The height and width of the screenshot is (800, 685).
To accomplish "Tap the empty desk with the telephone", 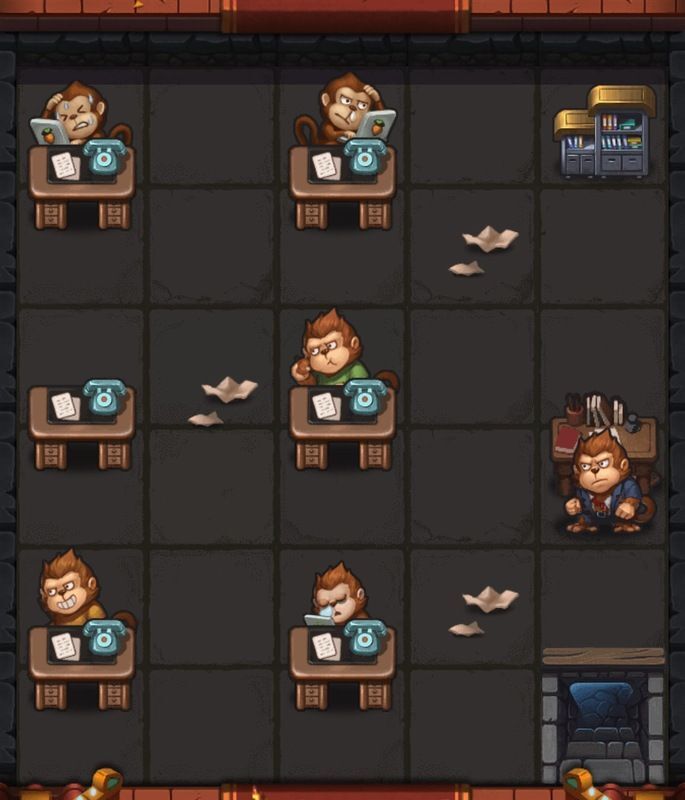I will click(x=80, y=420).
